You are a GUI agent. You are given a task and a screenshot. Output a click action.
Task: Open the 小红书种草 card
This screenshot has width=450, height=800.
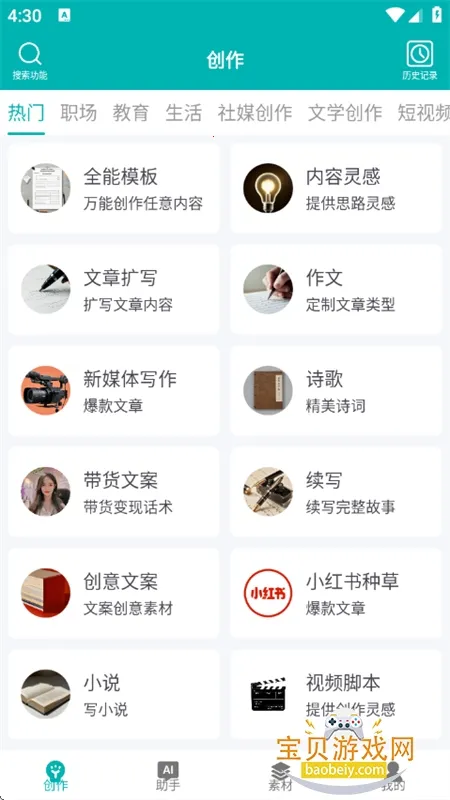336,593
